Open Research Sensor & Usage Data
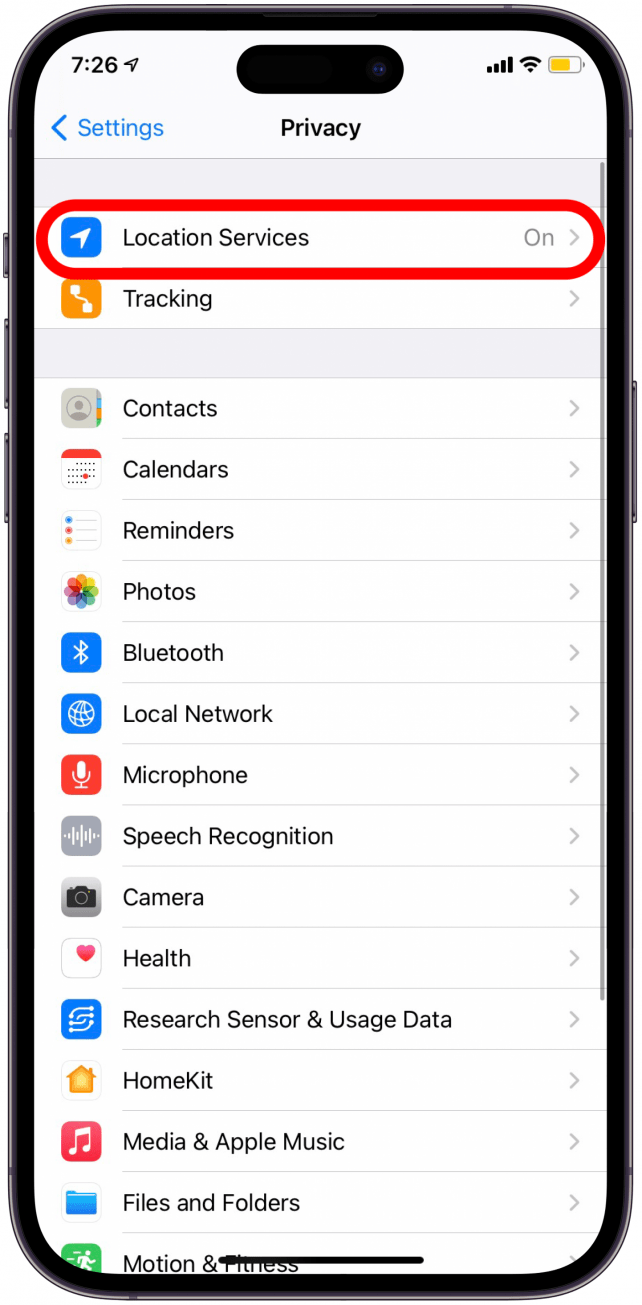The width and height of the screenshot is (642, 1305). [320, 1020]
